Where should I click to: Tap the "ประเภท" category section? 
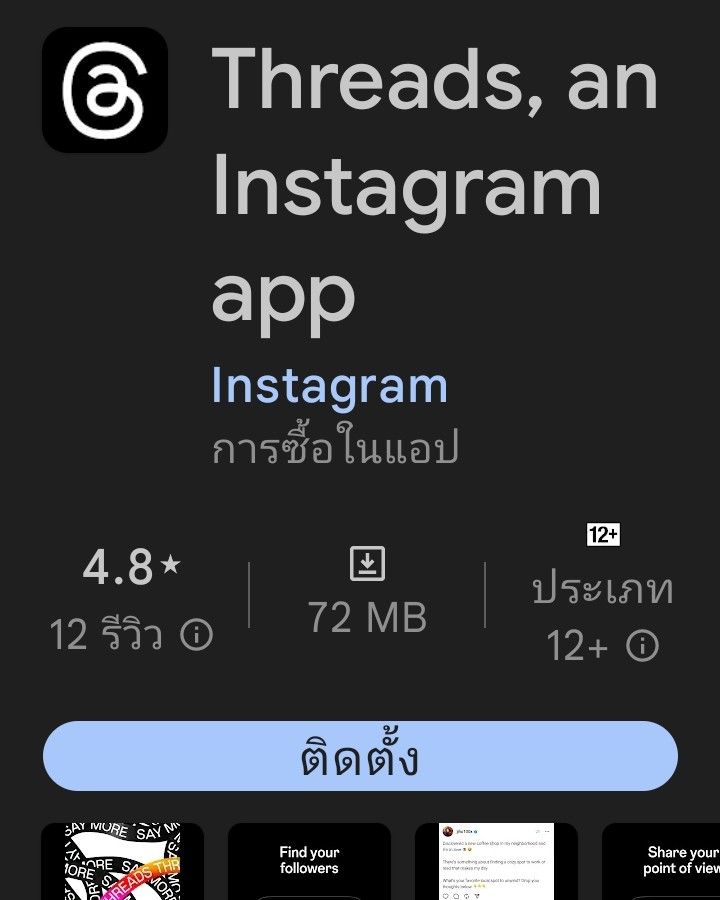pos(600,592)
